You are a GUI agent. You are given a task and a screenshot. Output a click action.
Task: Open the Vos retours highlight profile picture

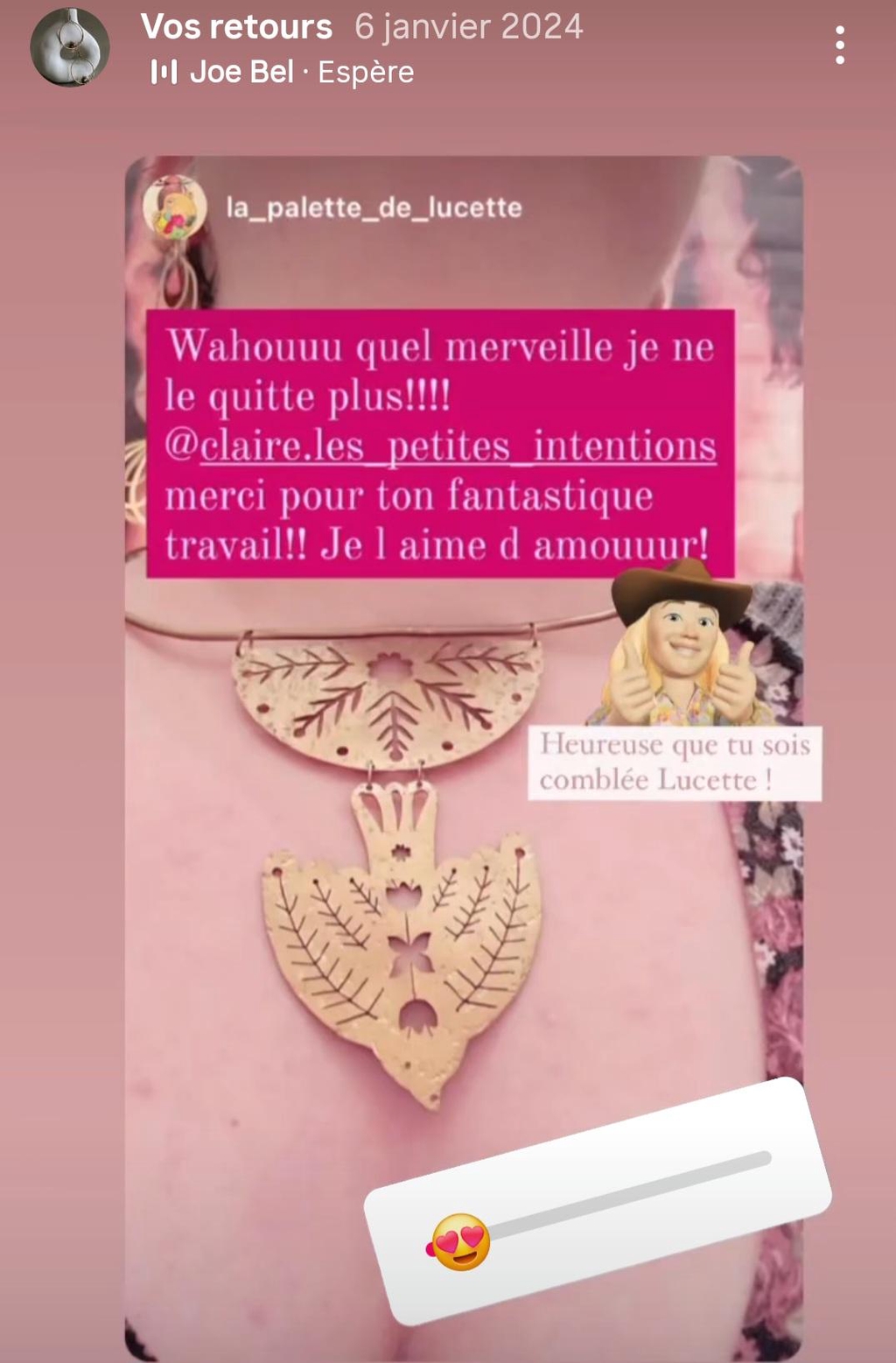pyautogui.click(x=70, y=47)
